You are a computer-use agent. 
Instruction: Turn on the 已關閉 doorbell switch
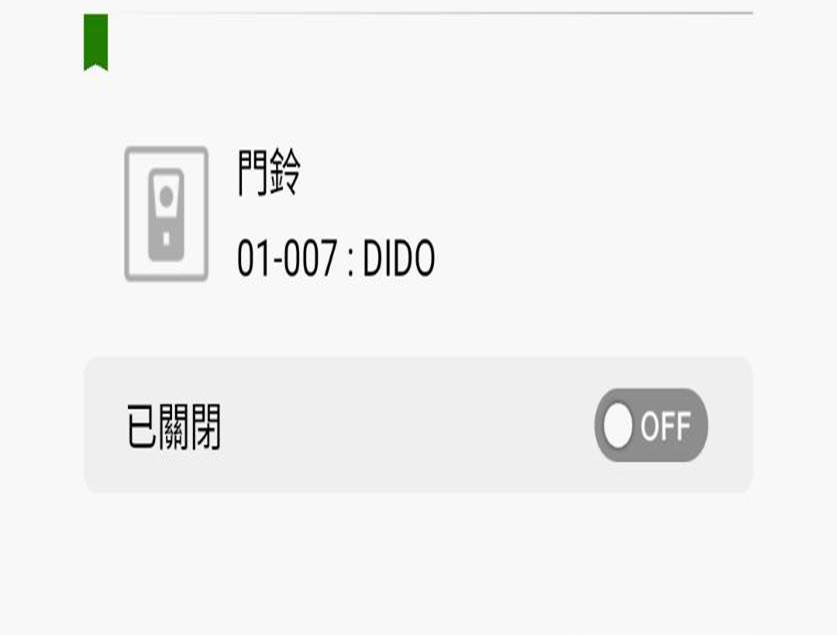click(x=651, y=426)
